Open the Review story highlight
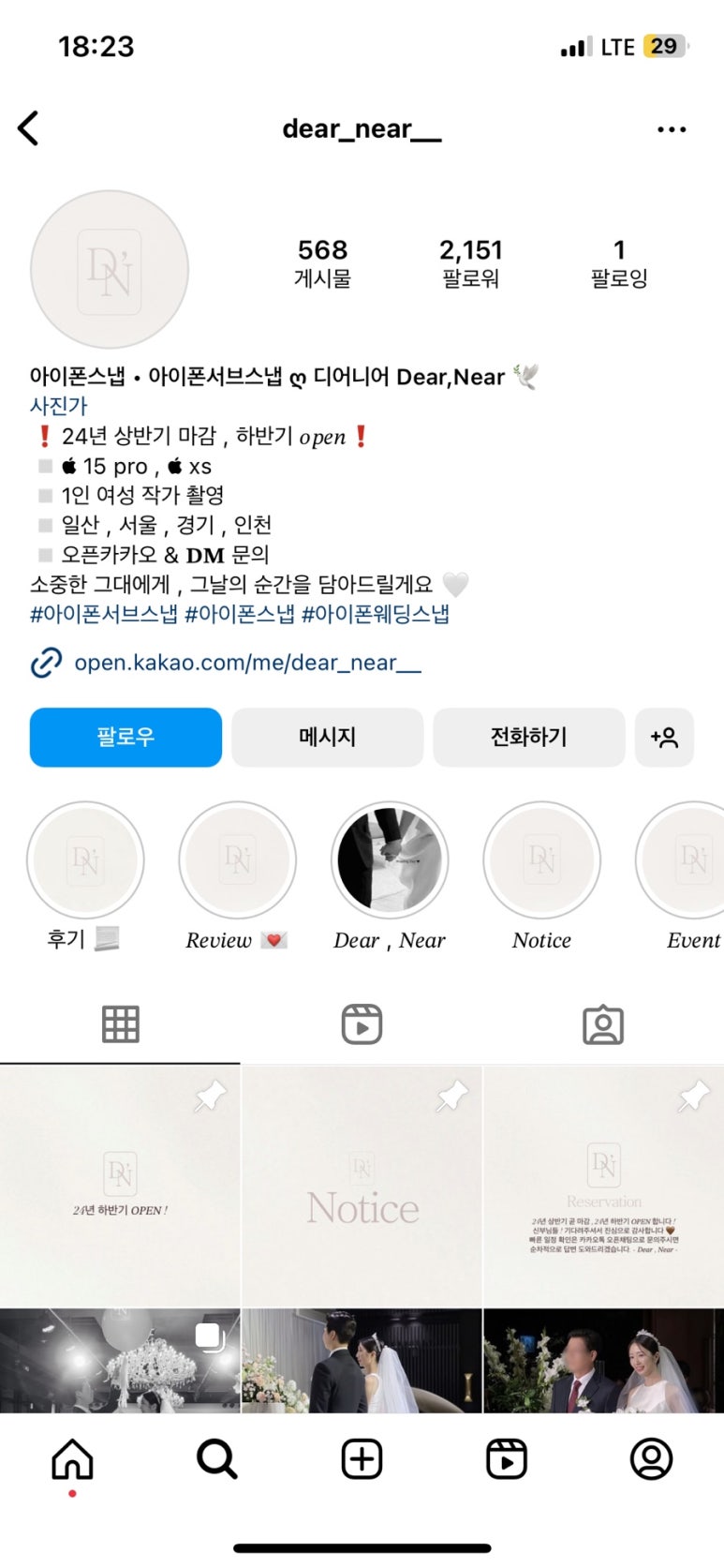The image size is (724, 1568). click(237, 860)
